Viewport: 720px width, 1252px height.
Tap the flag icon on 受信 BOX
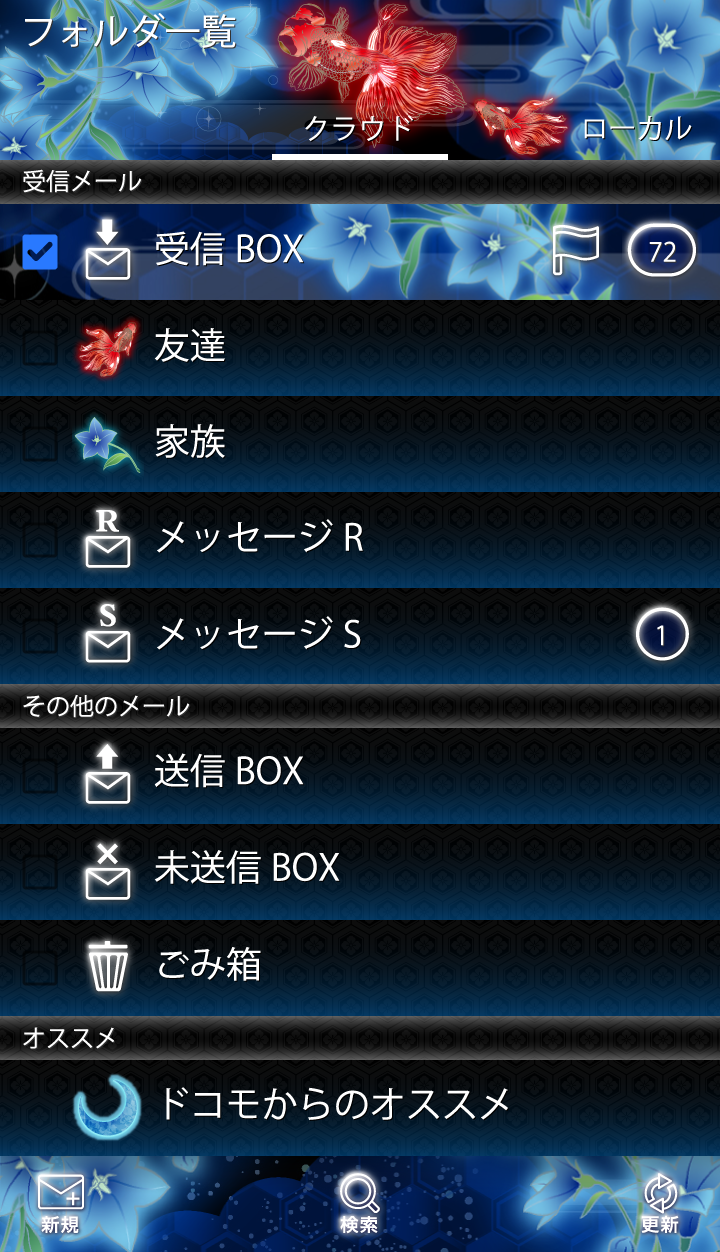coord(576,250)
